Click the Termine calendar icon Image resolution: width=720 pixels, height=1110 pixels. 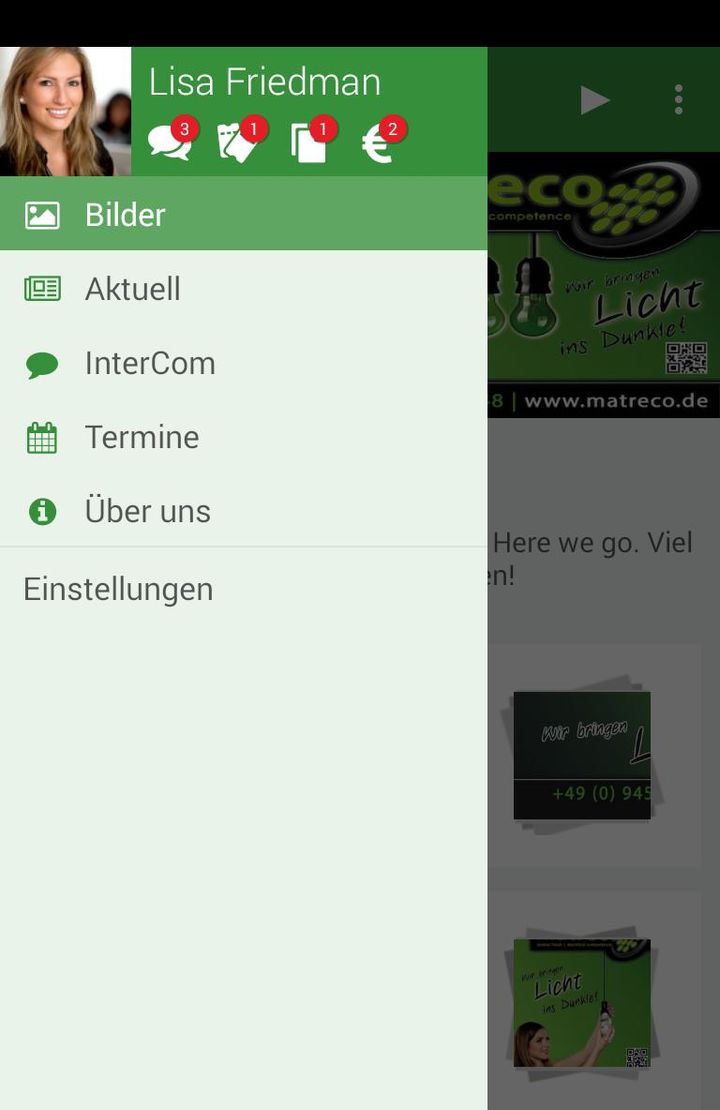(x=41, y=436)
